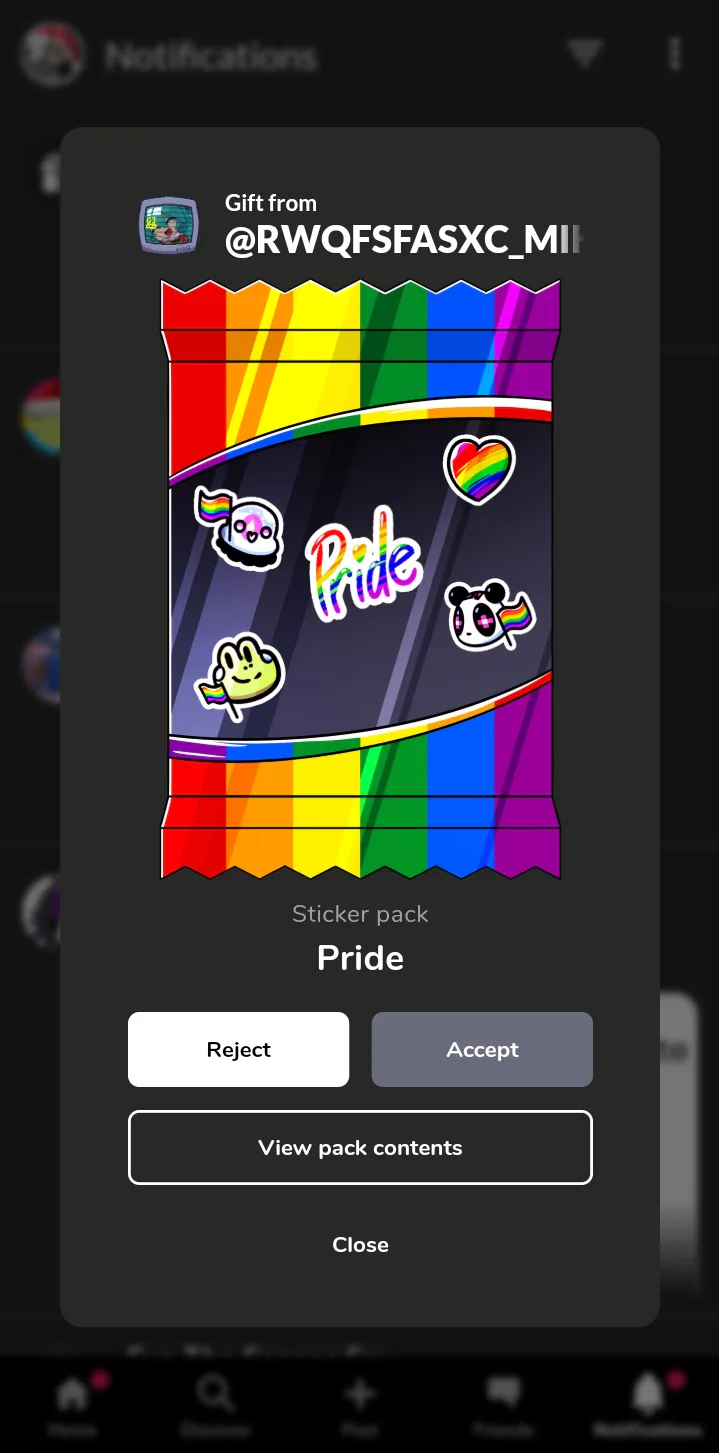The width and height of the screenshot is (719, 1453).
Task: Reject the Pride sticker pack gift
Action: [238, 1049]
